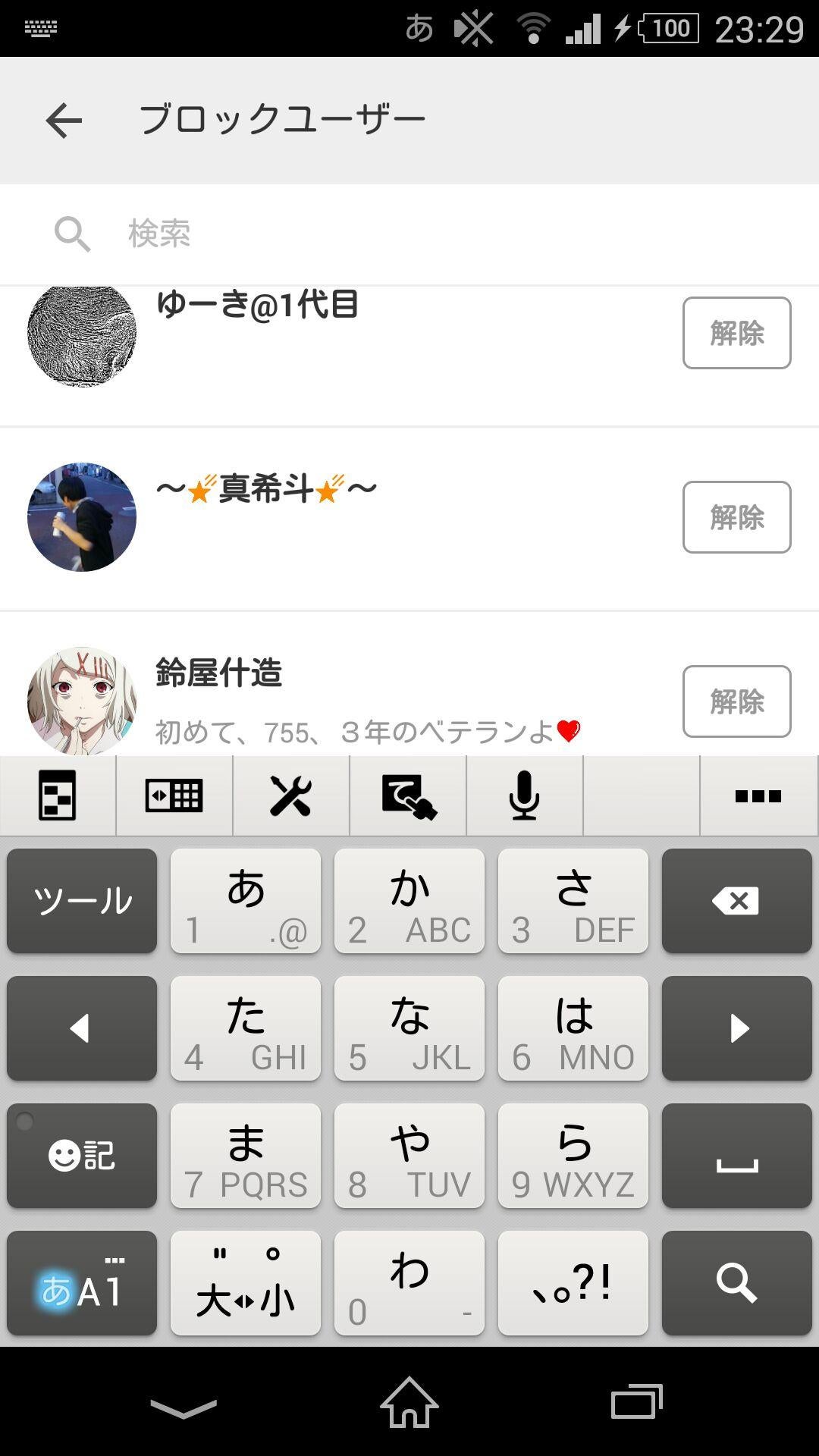Collapse the keyboard with the navigation chevron

pos(182,1403)
